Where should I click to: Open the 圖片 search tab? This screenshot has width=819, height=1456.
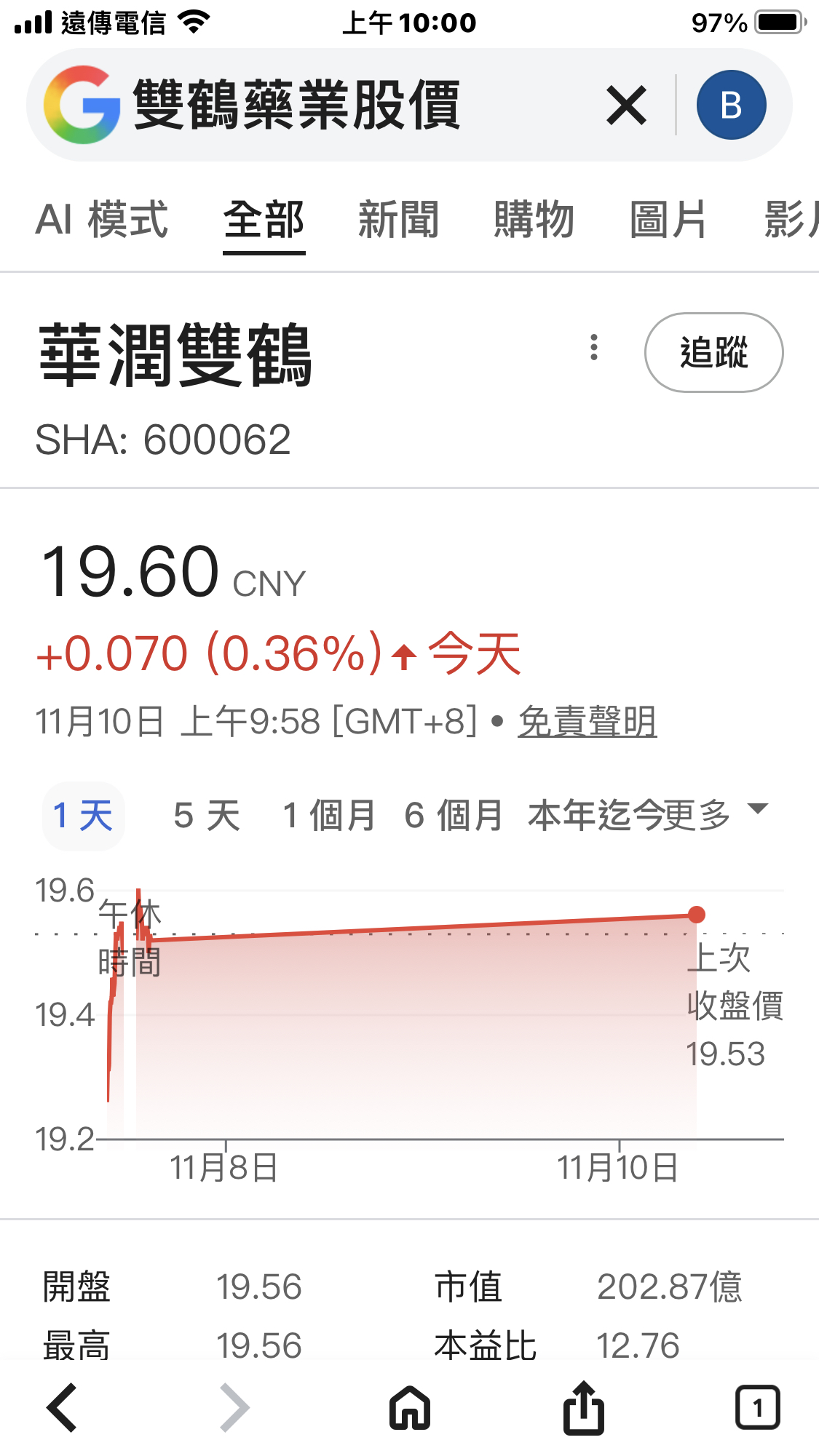click(x=666, y=220)
